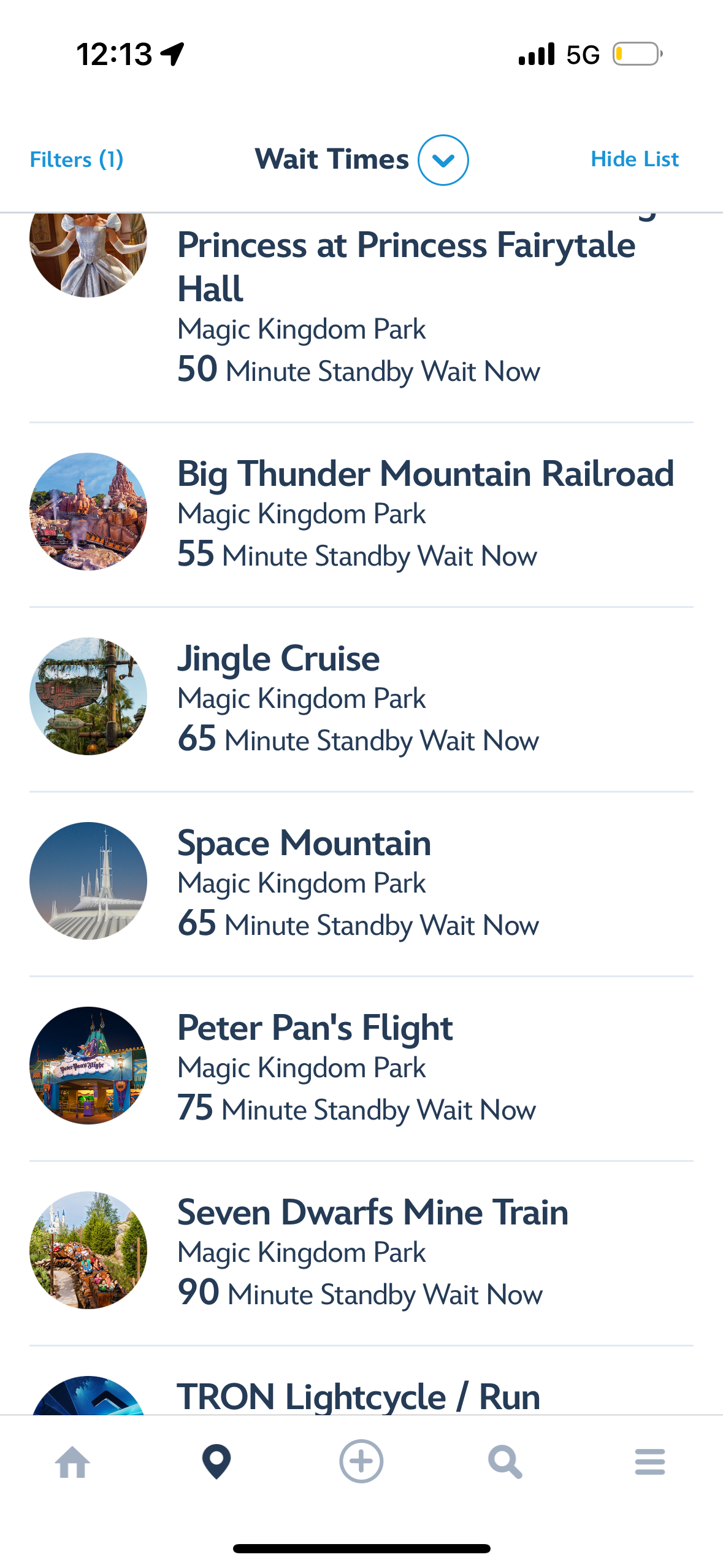
Task: Open Peter Pan's Flight entry
Action: [x=315, y=1028]
